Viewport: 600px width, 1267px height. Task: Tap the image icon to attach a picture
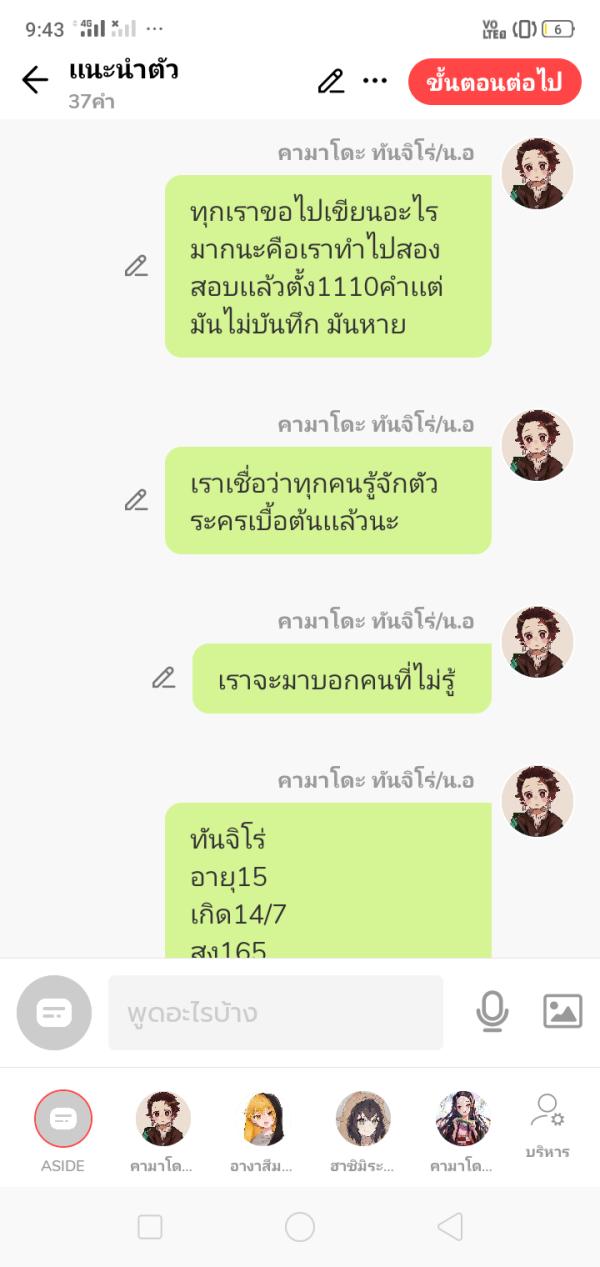pyautogui.click(x=562, y=1012)
